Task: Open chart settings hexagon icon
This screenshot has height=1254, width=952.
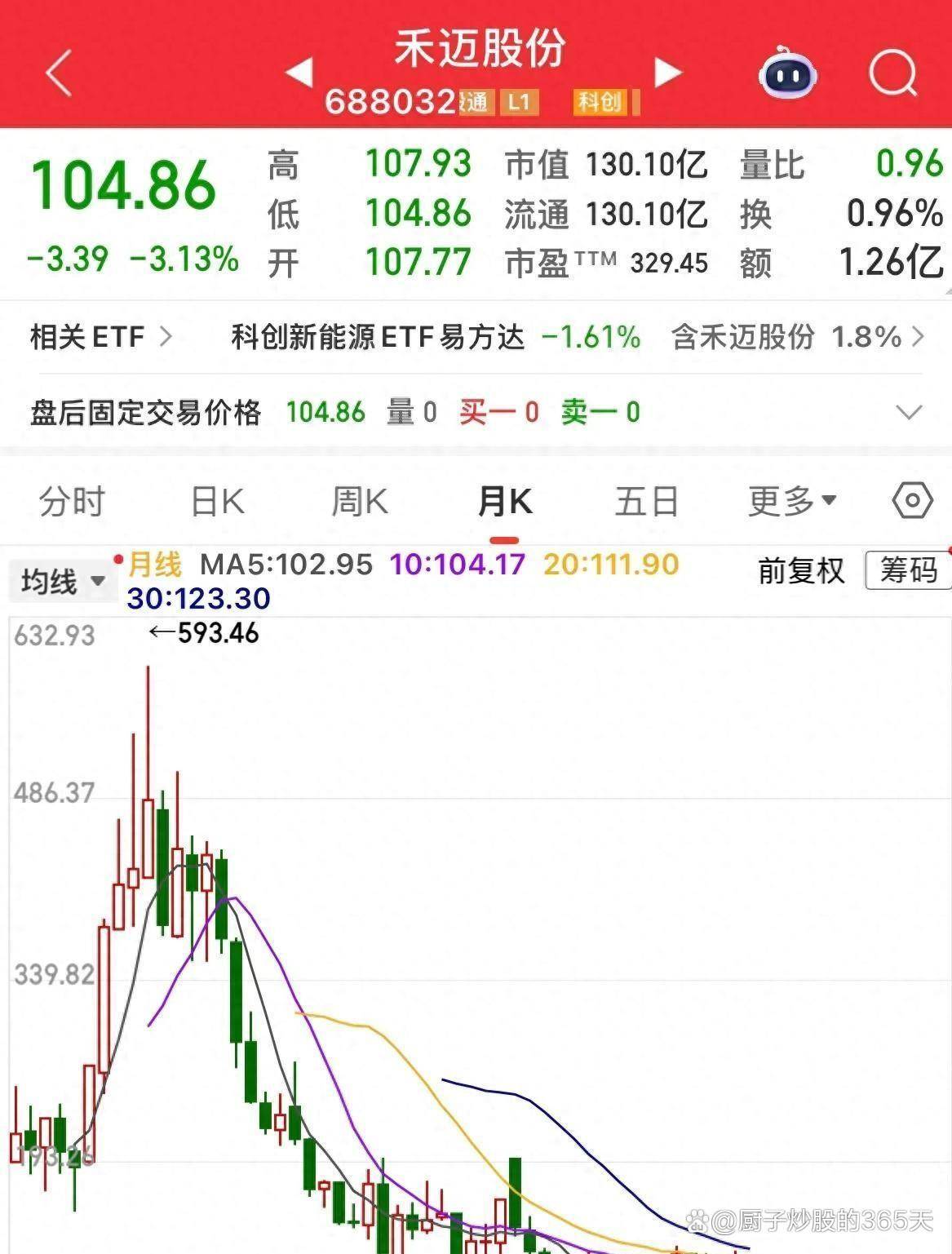Action: [x=912, y=500]
